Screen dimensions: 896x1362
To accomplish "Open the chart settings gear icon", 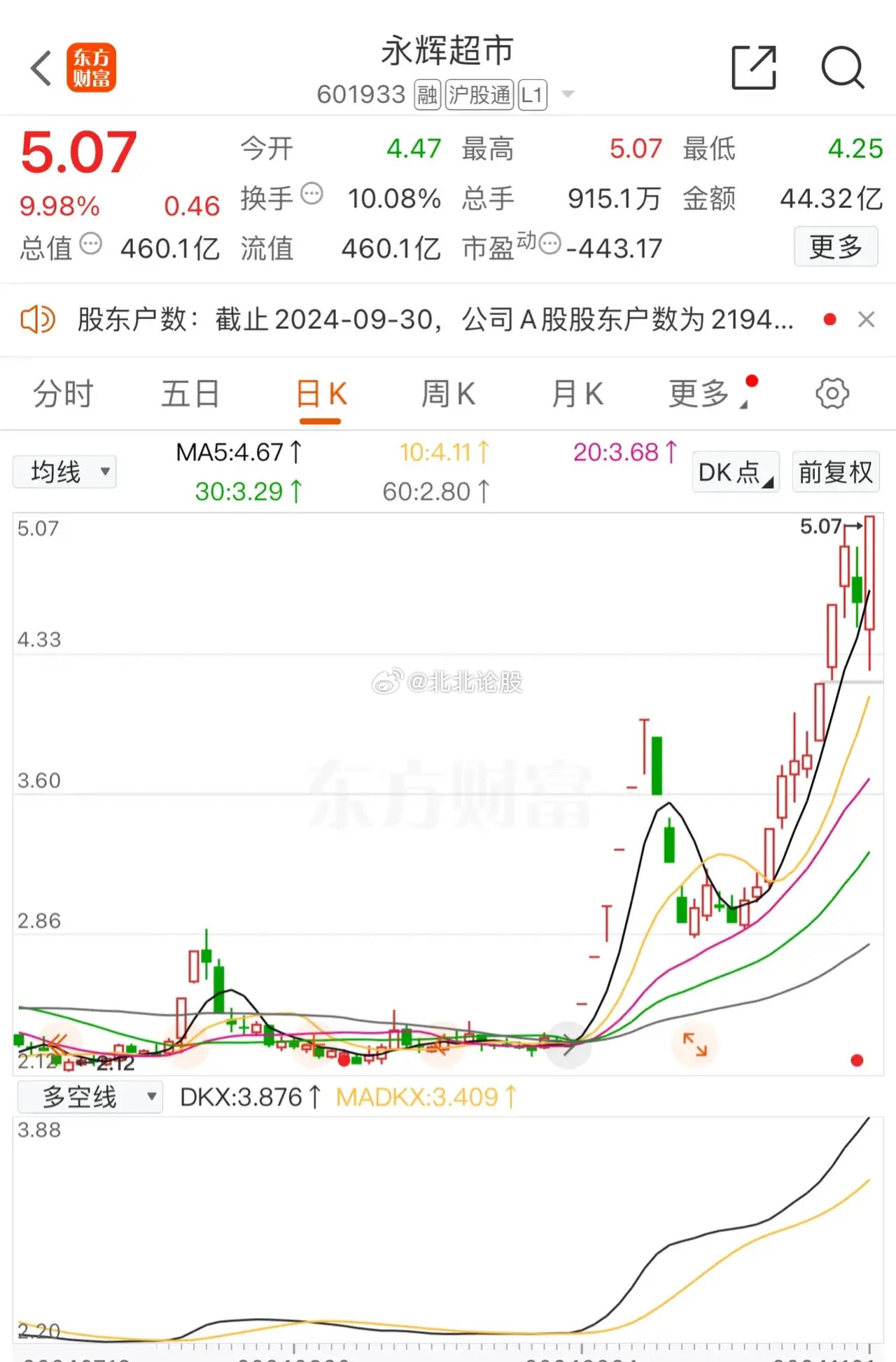I will pos(832,393).
